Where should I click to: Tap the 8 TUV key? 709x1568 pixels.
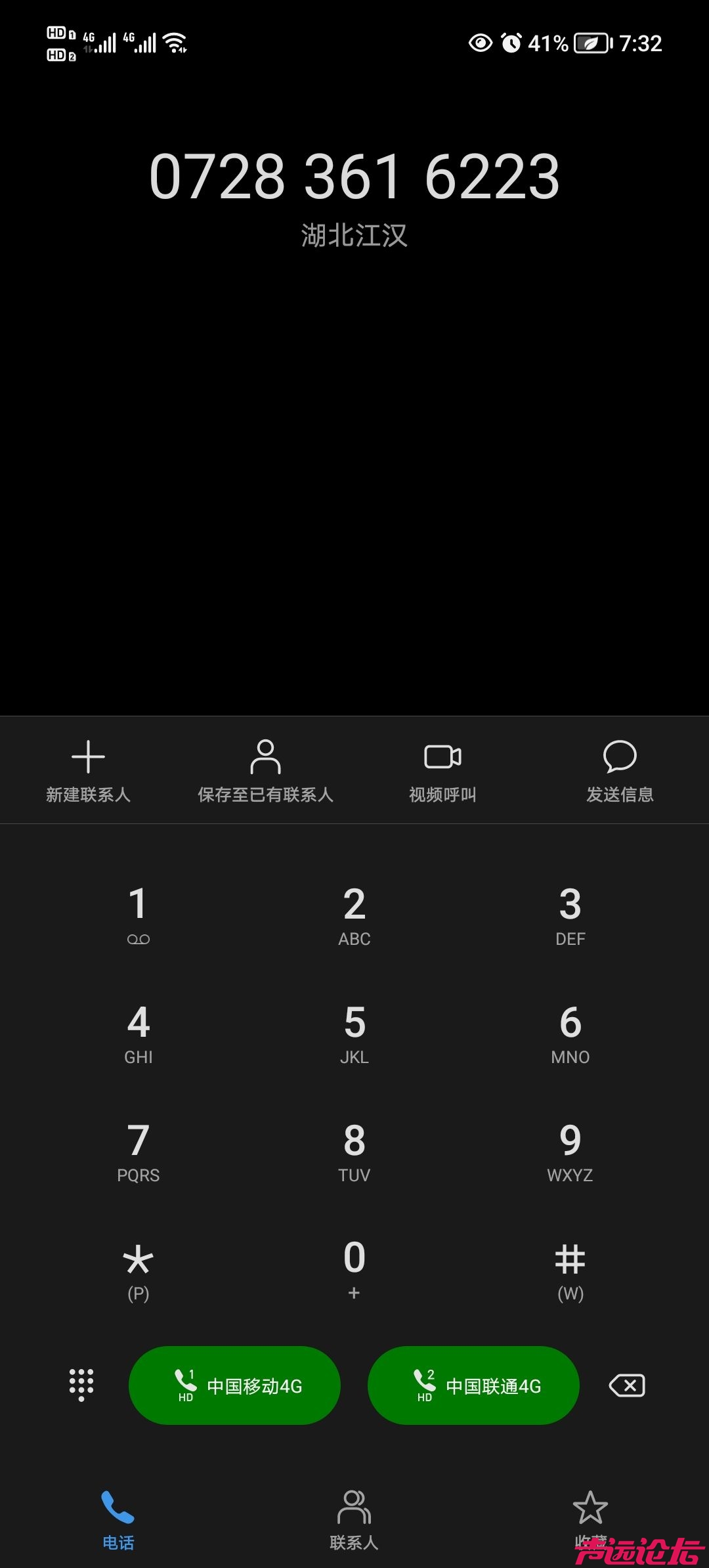[x=354, y=1150]
